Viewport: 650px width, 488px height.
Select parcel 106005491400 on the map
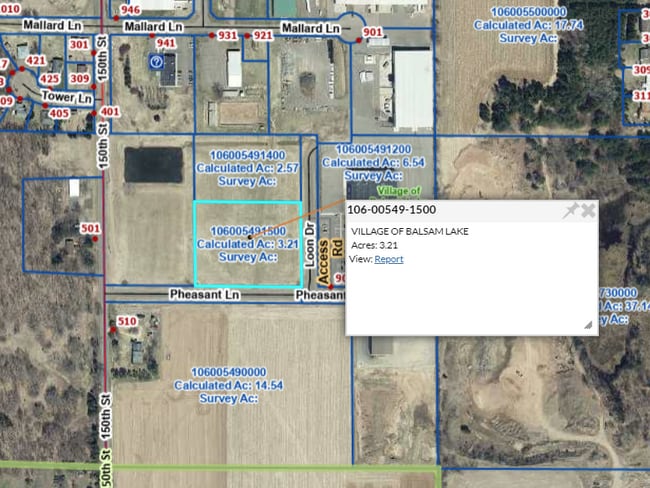point(247,168)
